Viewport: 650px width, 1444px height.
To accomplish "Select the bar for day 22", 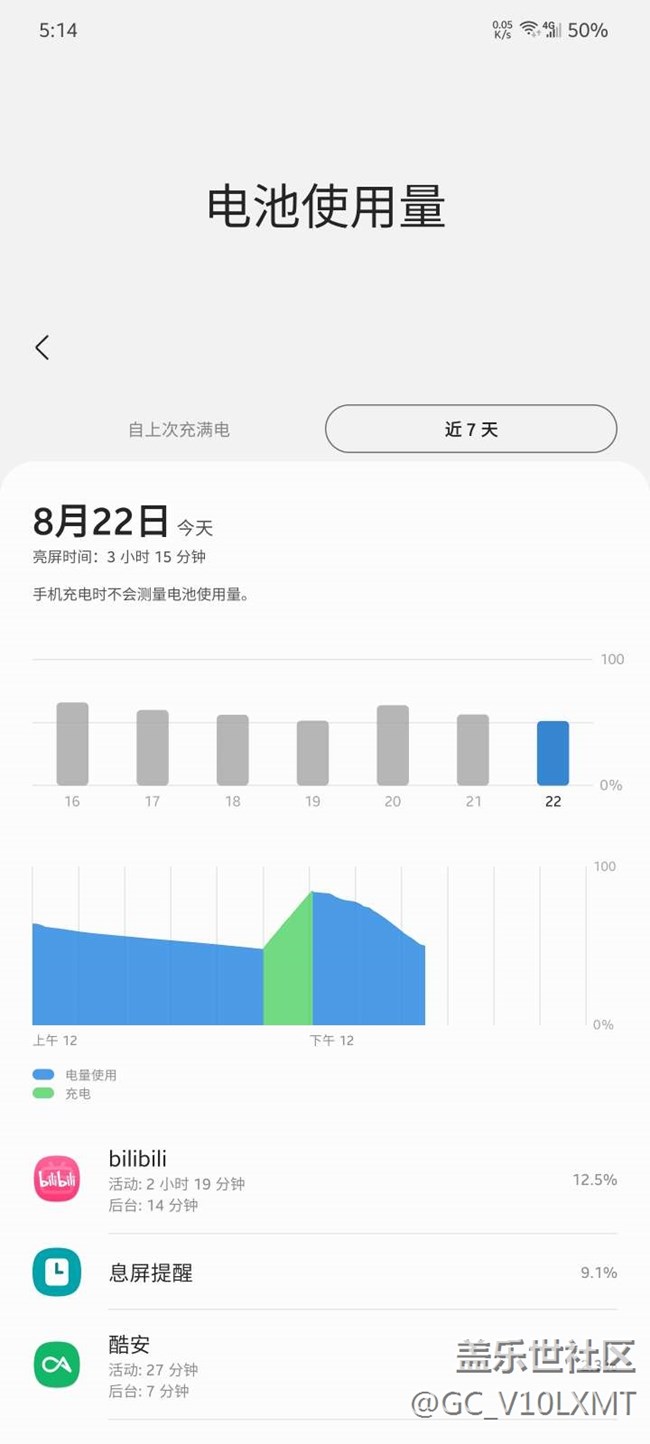I will point(553,753).
